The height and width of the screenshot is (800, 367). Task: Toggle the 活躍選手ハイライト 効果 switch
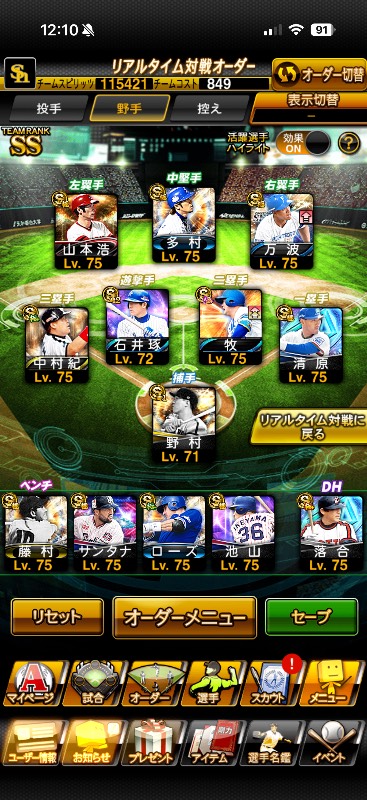(303, 143)
